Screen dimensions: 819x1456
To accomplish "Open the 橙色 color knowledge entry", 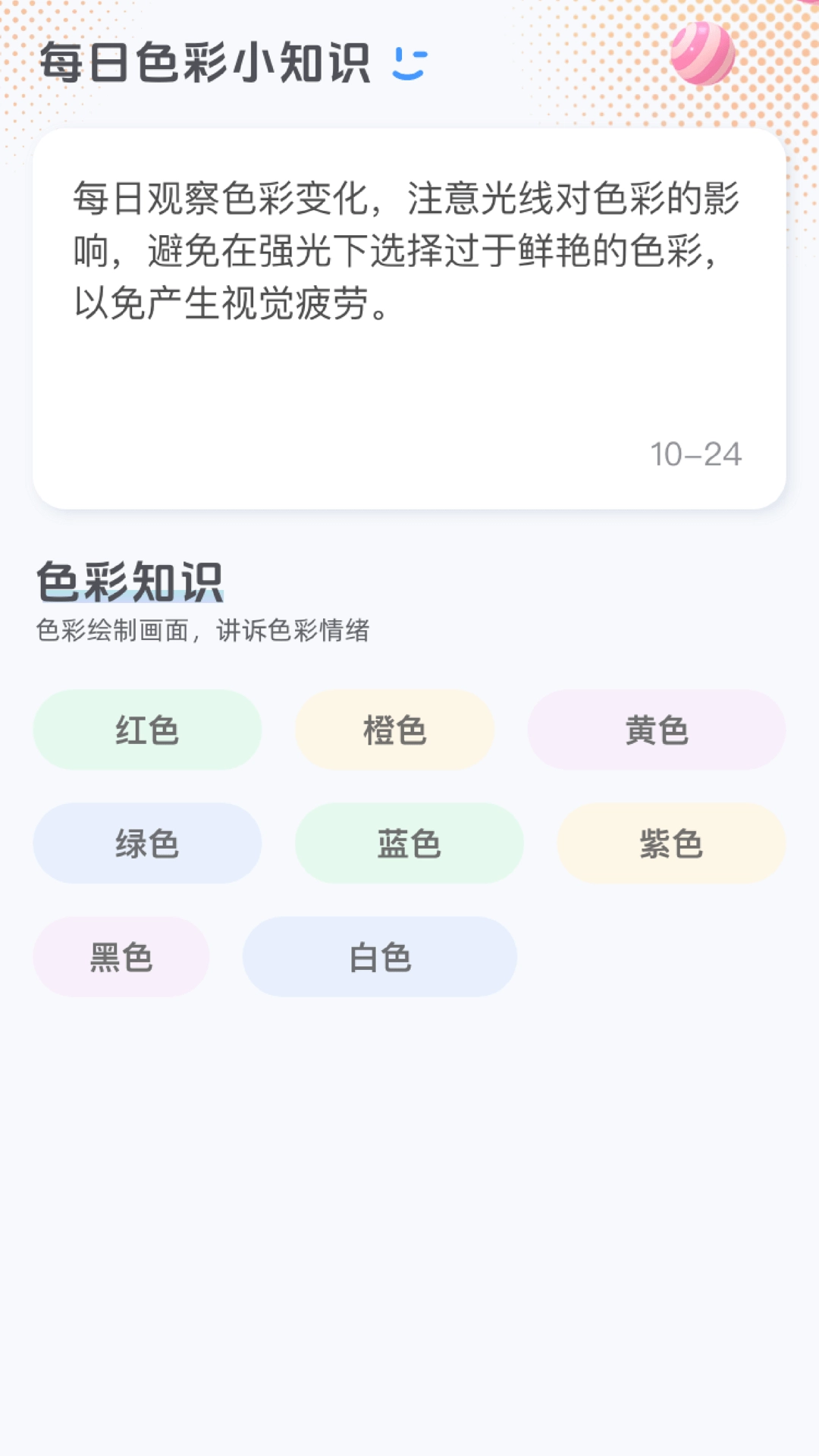I will point(395,730).
